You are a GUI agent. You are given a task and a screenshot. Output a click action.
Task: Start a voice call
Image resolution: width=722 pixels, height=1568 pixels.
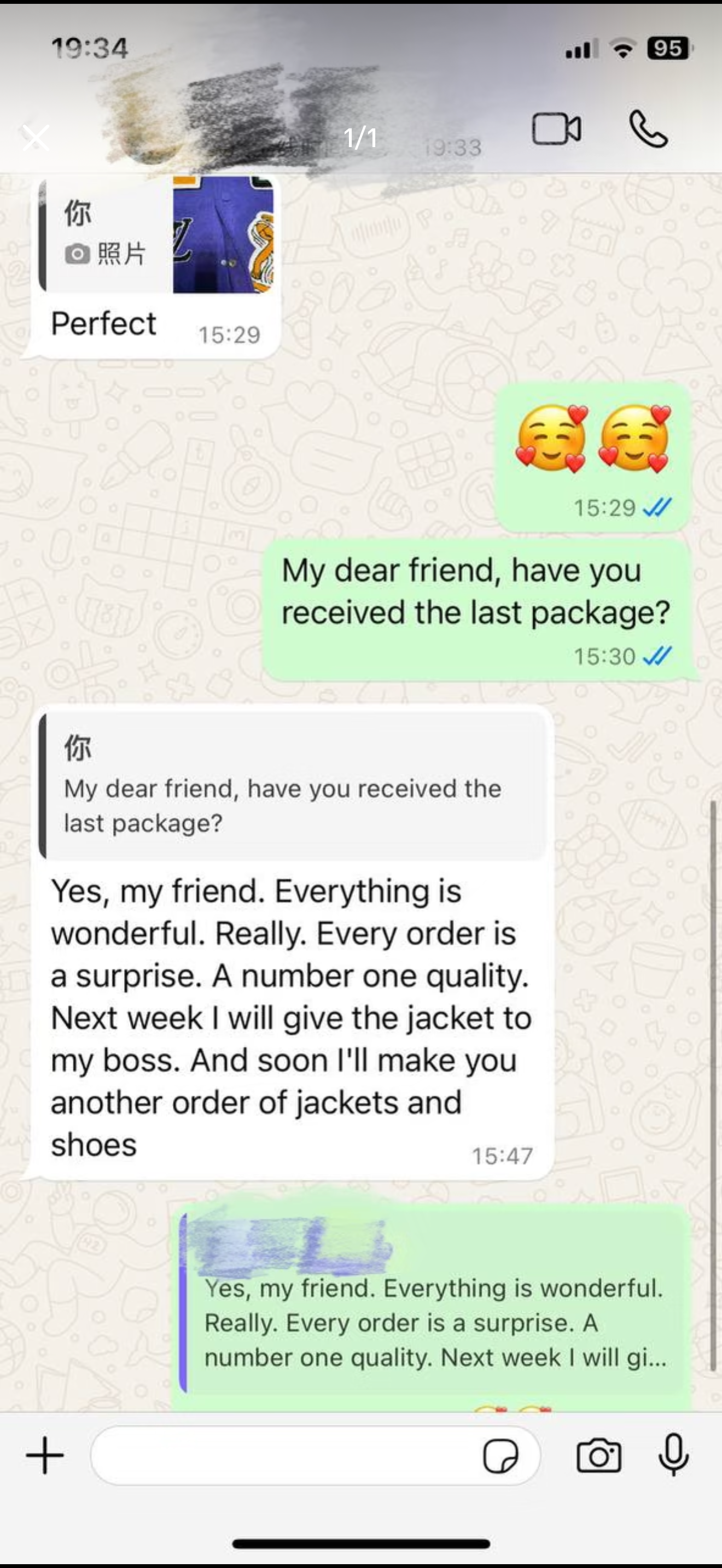(648, 129)
